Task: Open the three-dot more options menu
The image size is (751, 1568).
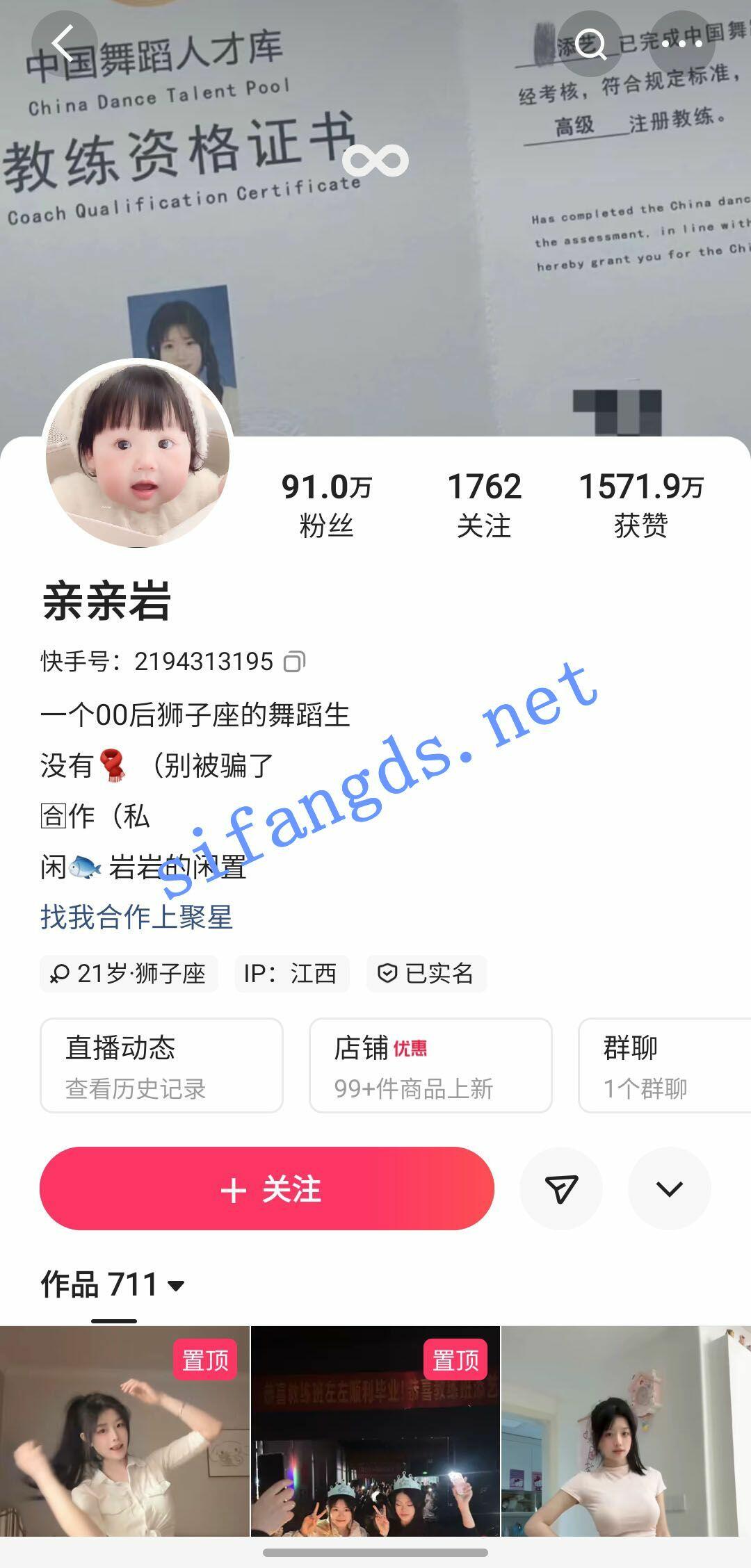Action: tap(681, 44)
